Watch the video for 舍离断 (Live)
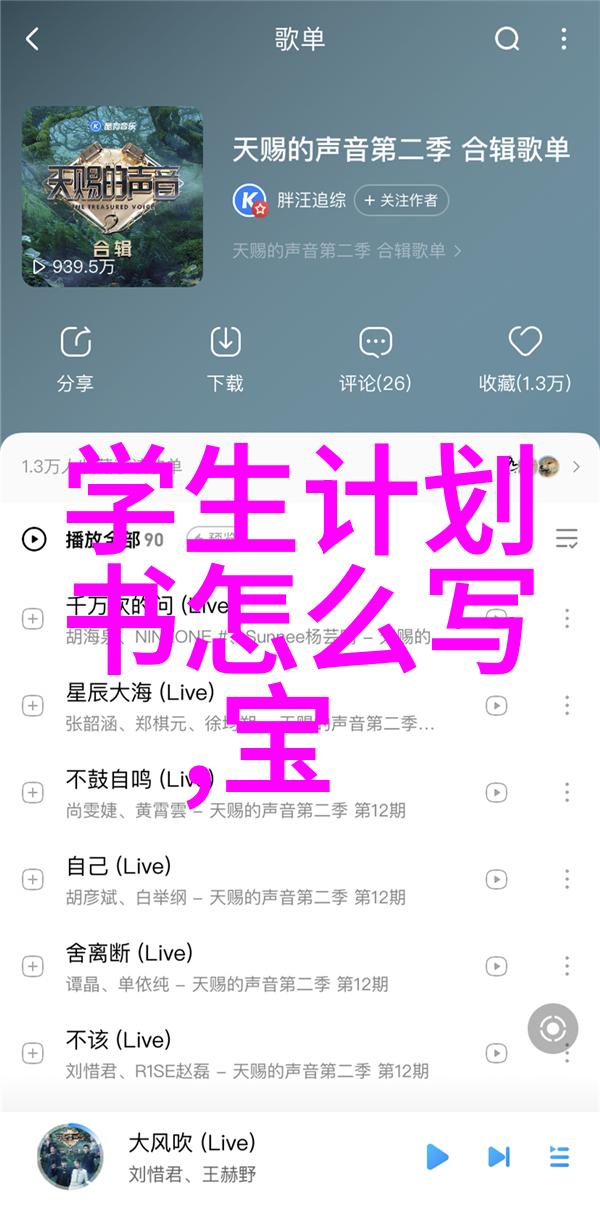The width and height of the screenshot is (600, 1210). (497, 967)
